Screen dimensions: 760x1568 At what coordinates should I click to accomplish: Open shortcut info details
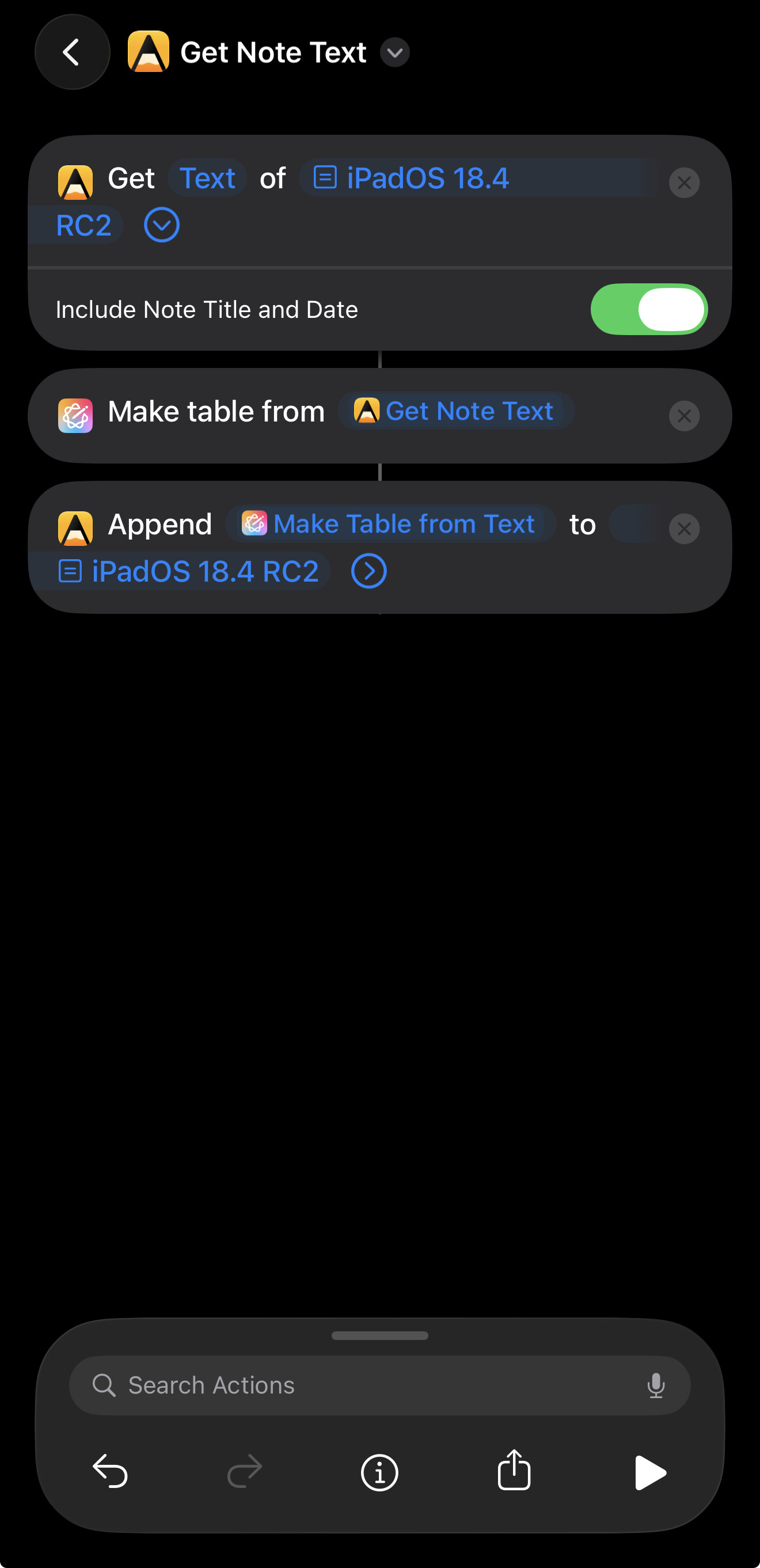pos(379,1472)
